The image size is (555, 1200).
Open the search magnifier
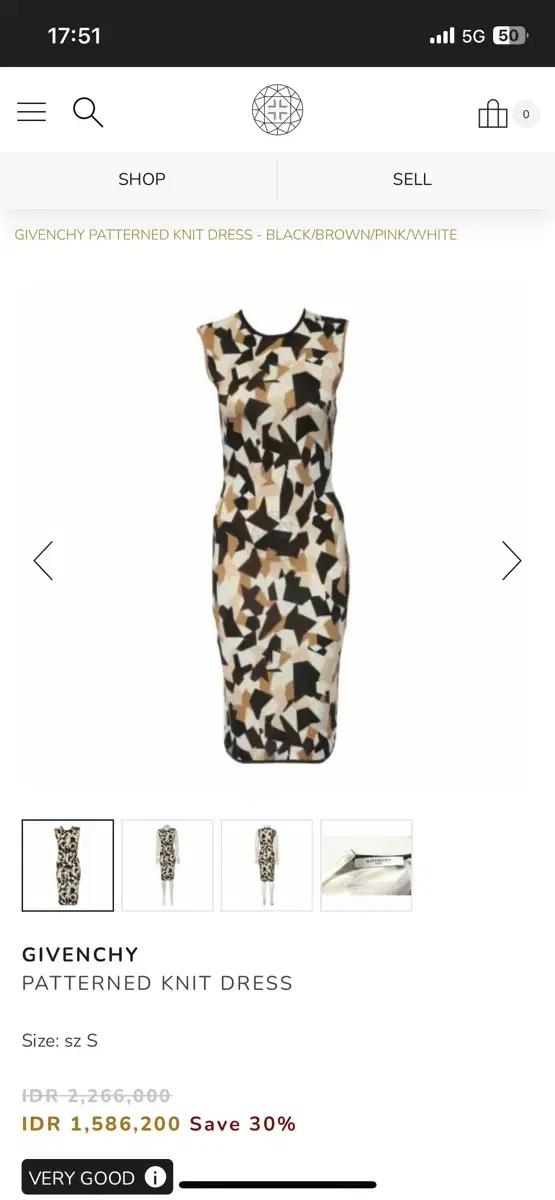(88, 112)
